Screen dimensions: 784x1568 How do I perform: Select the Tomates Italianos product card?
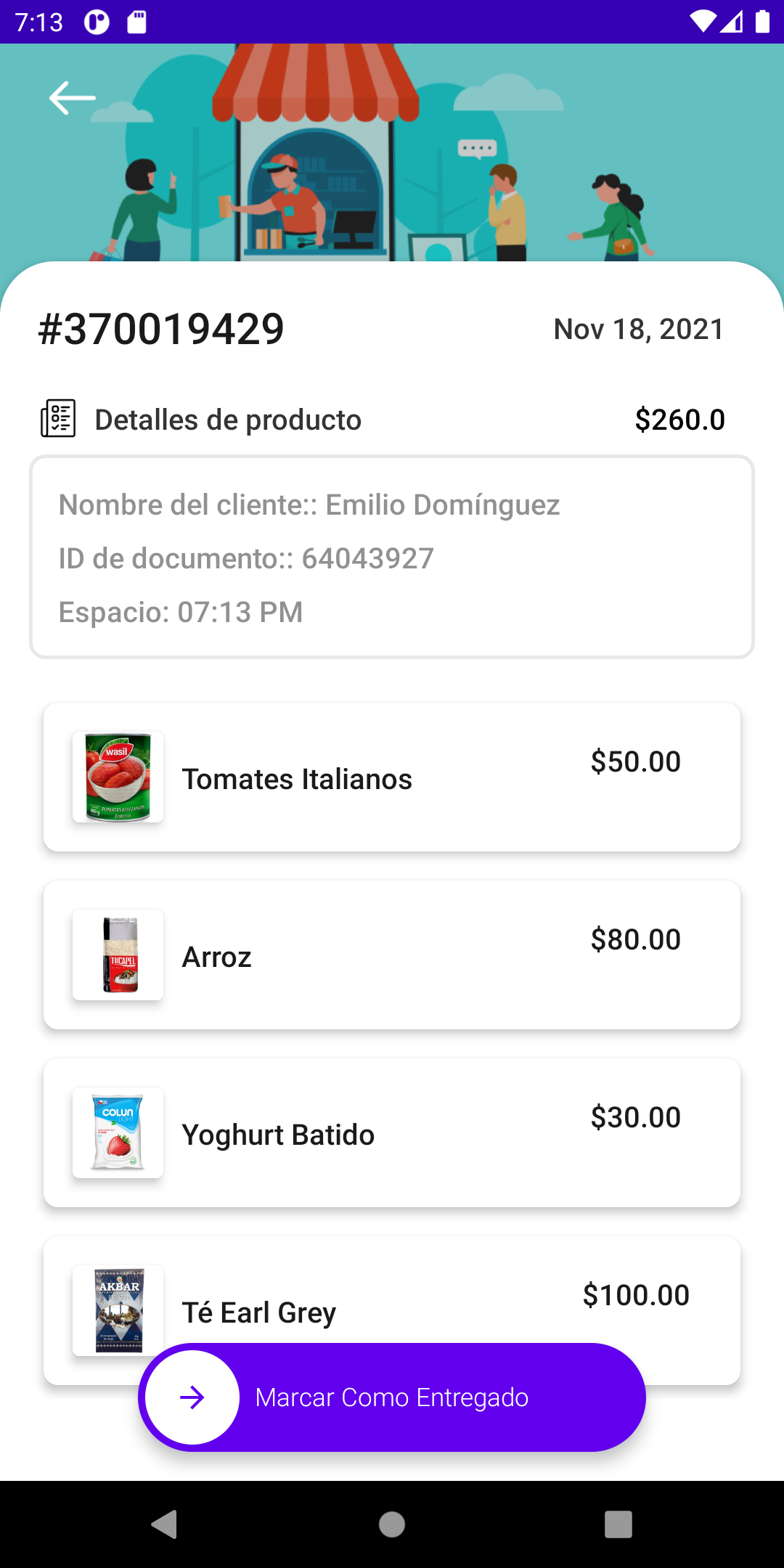[x=392, y=775]
